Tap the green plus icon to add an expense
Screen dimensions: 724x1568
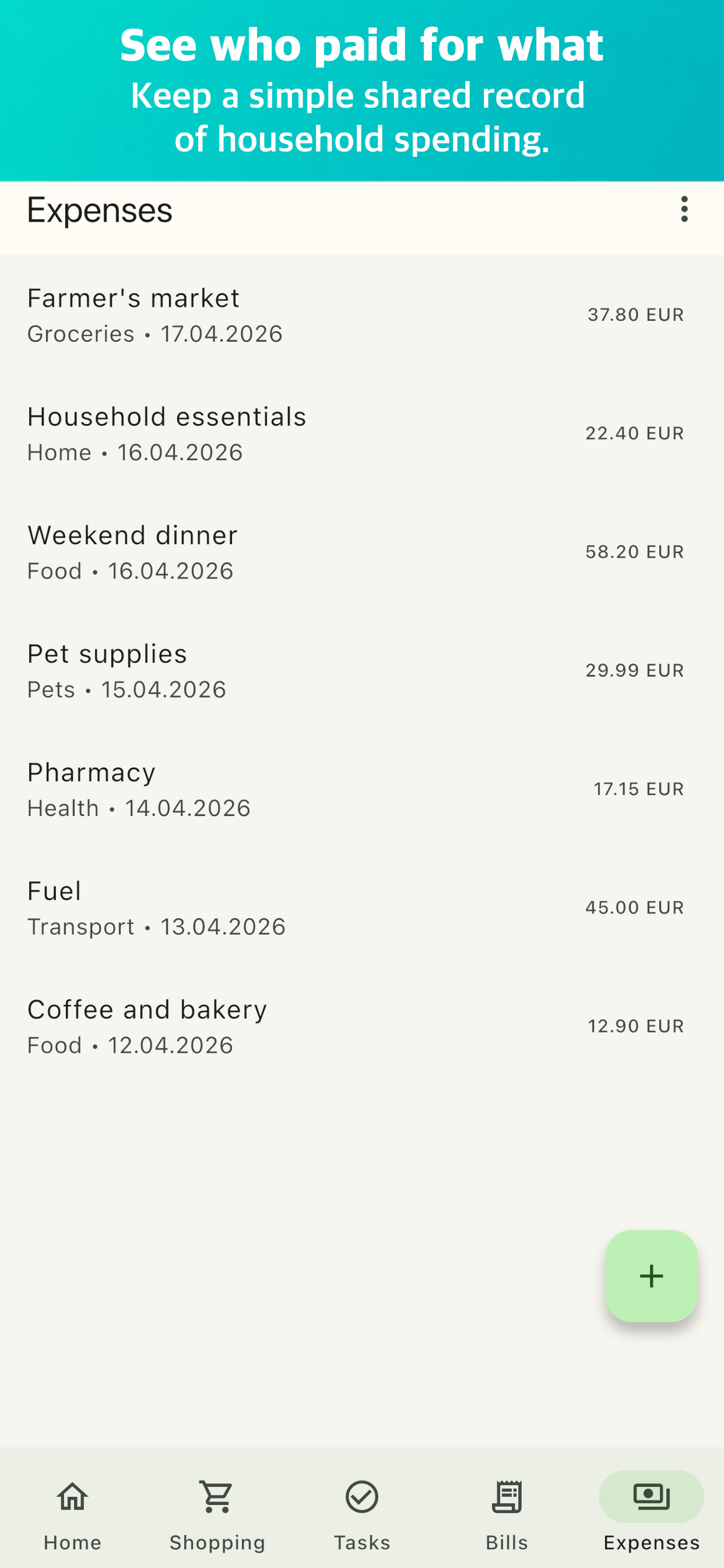pyautogui.click(x=651, y=1276)
